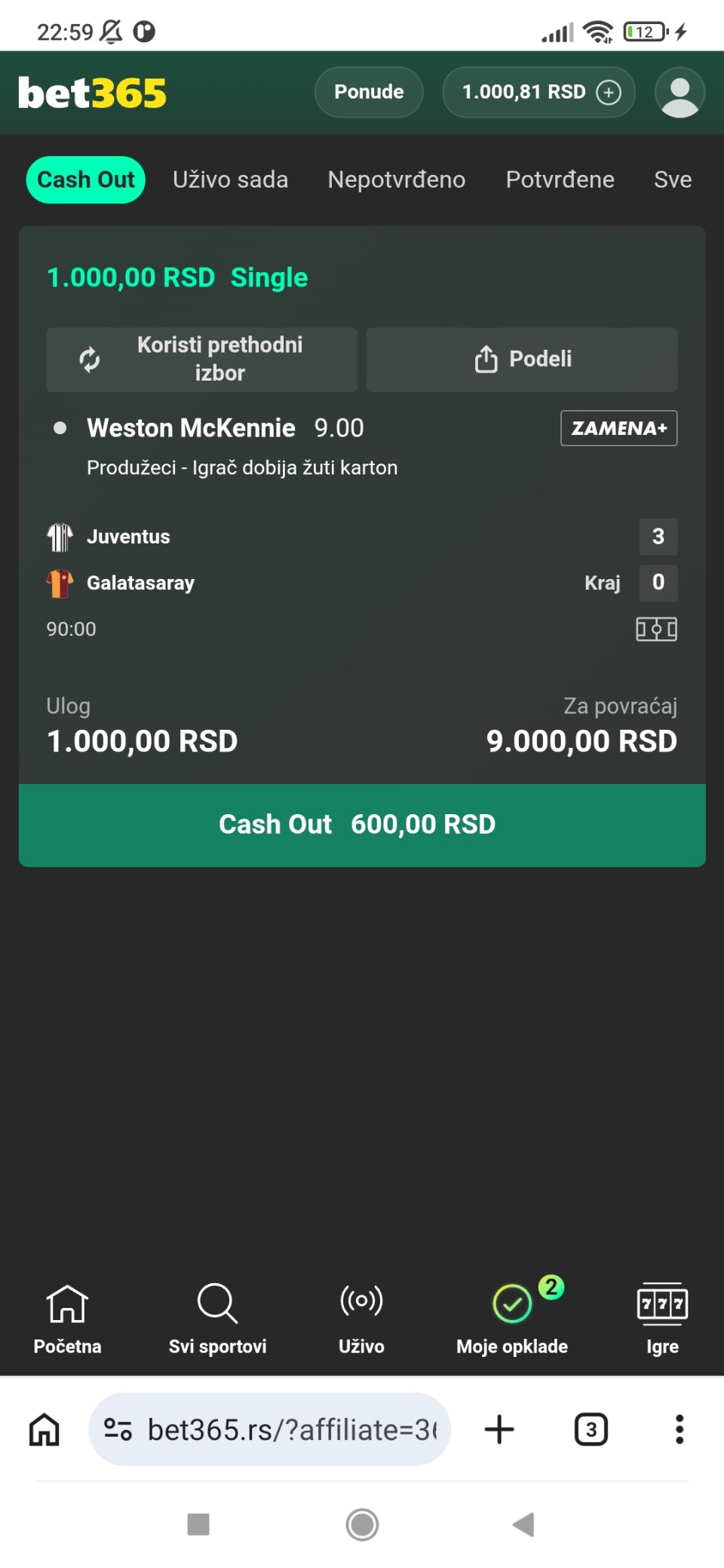Switch to the Nepotvrđeno tab

coord(396,179)
